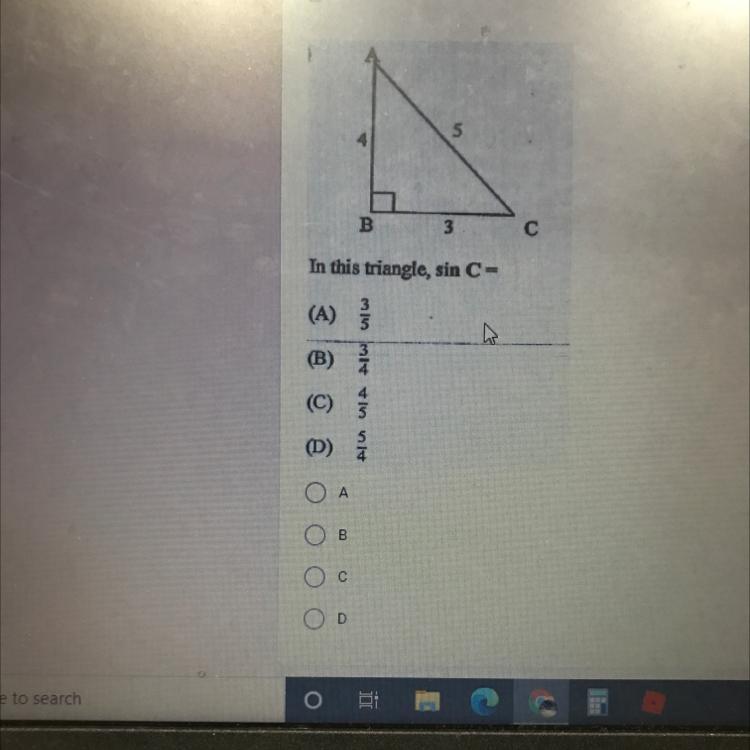This screenshot has width=750, height=750.
Task: Open Task View on the taskbar
Action: pos(368,701)
